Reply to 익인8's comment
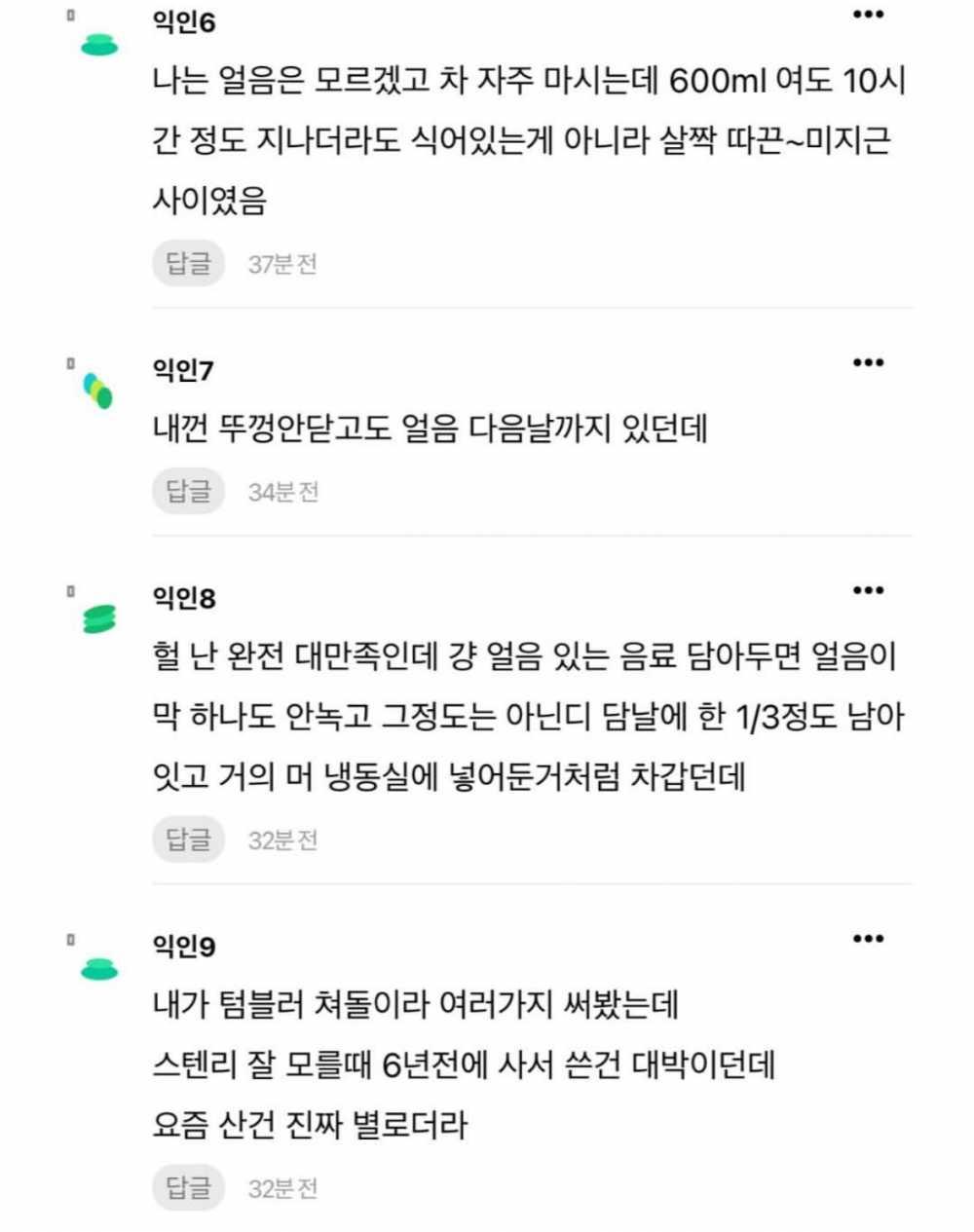The image size is (974, 1232). [188, 840]
